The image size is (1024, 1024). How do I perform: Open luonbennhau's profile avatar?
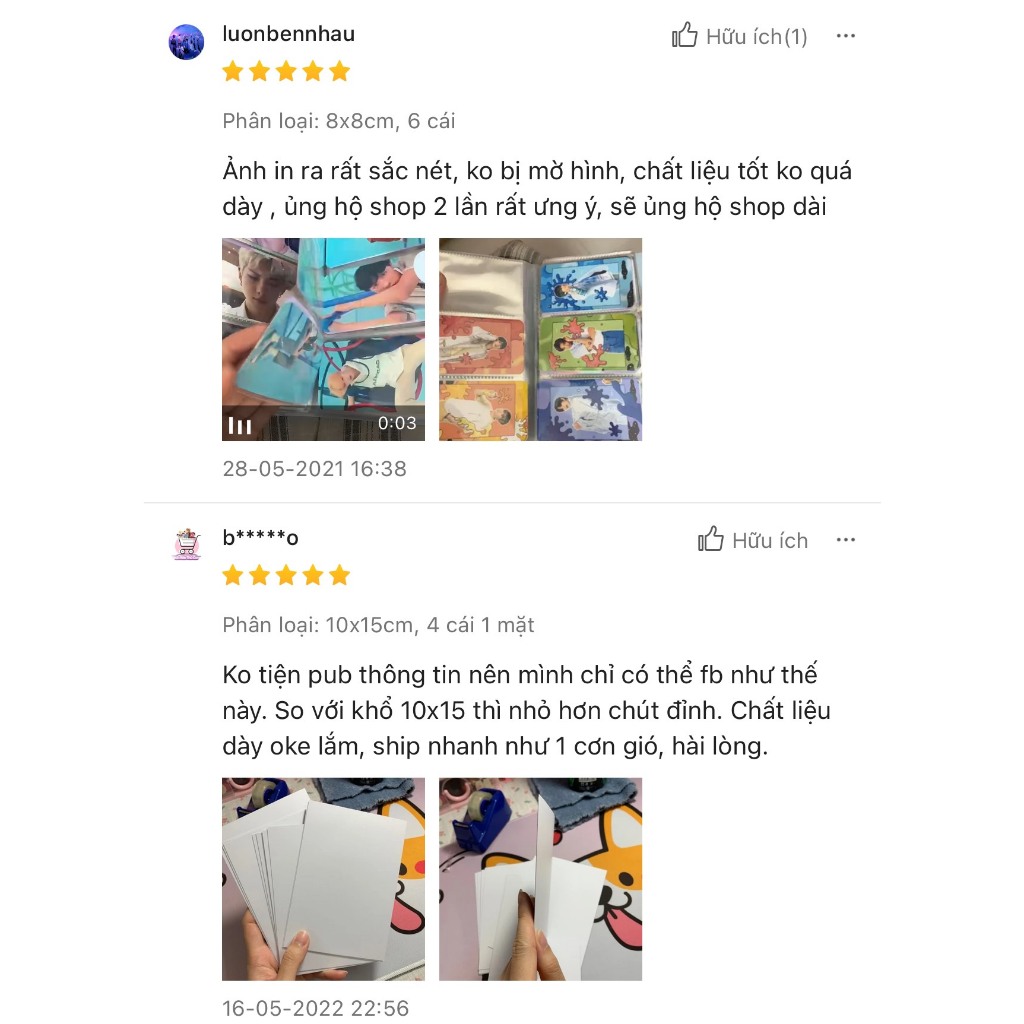tap(187, 42)
